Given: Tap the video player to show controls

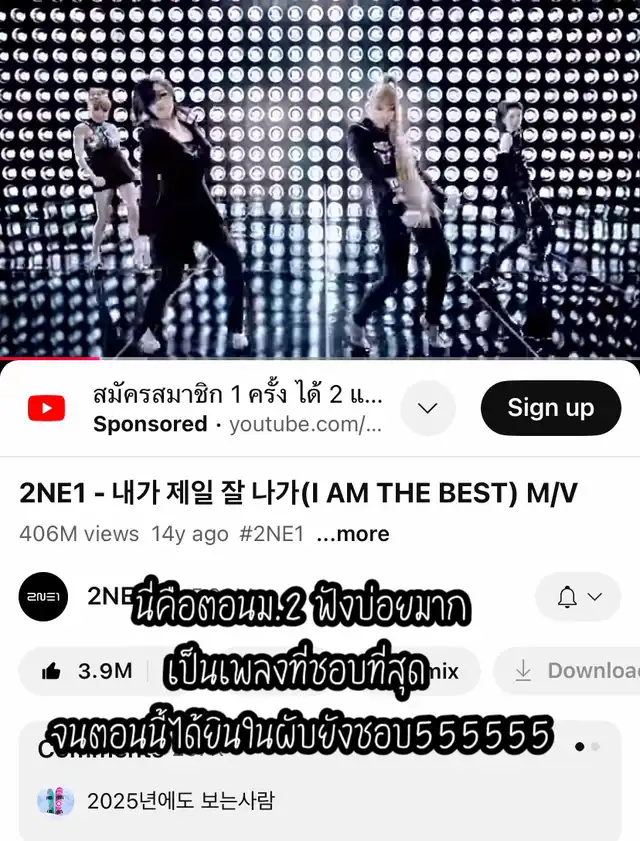Looking at the screenshot, I should 320,180.
